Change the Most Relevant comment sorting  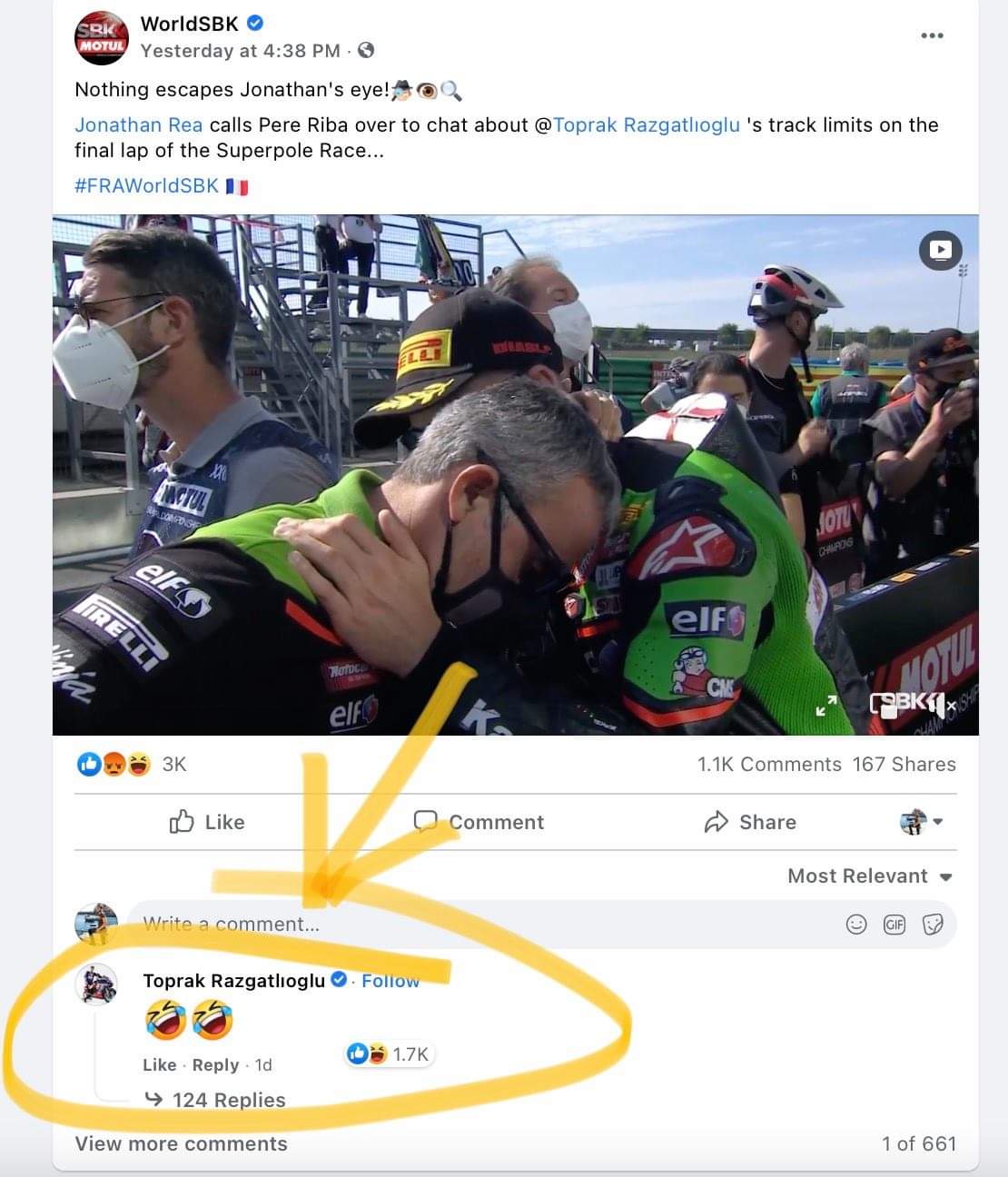(869, 876)
